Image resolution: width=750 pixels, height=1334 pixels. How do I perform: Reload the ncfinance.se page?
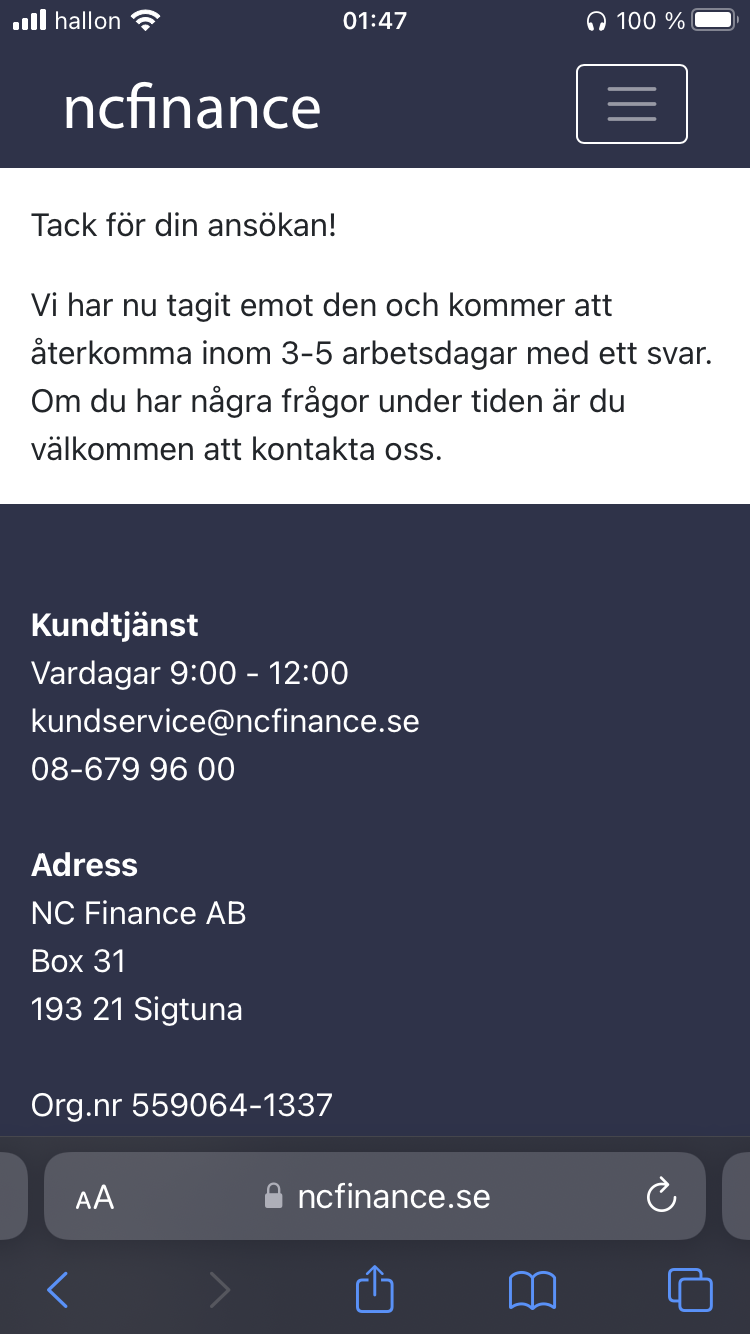(x=661, y=1196)
